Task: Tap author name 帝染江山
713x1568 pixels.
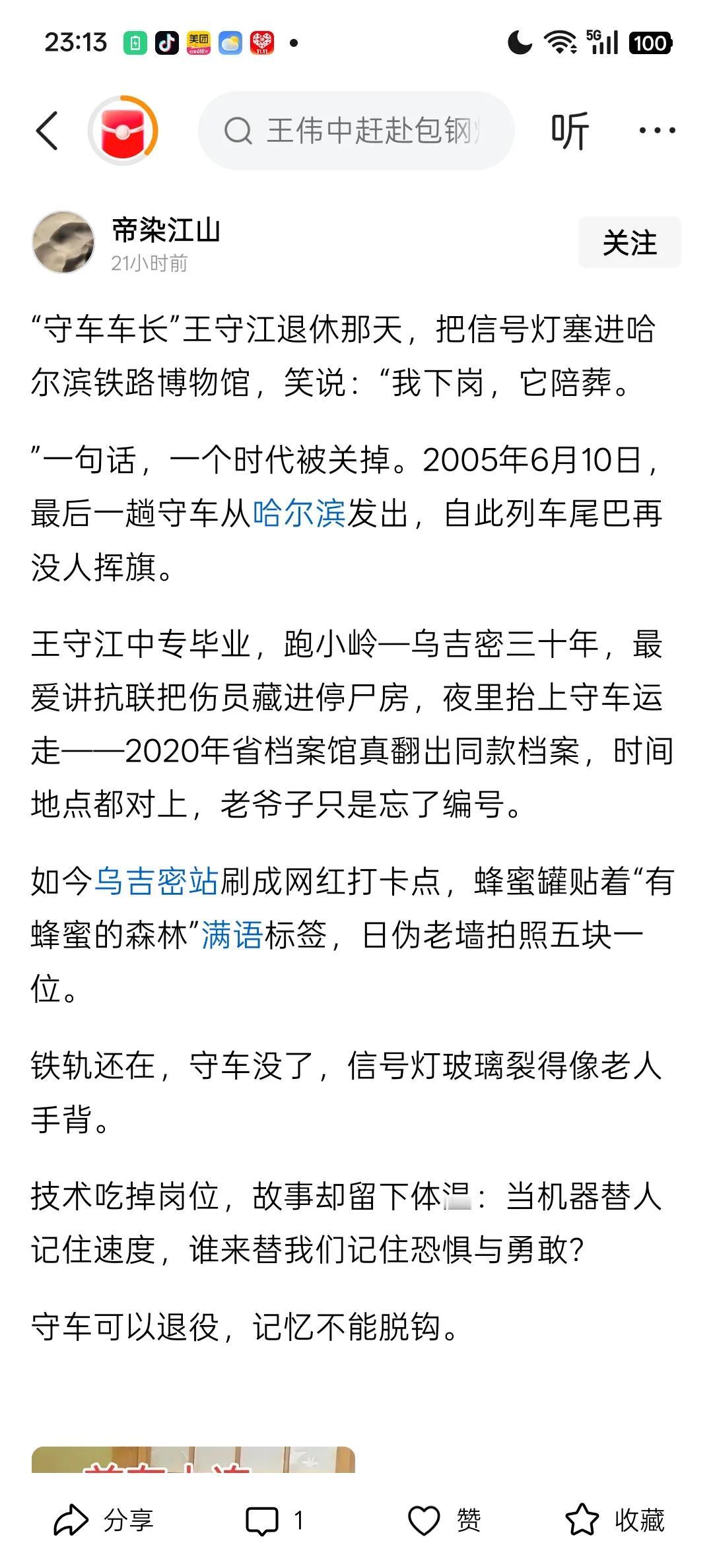Action: (x=166, y=229)
